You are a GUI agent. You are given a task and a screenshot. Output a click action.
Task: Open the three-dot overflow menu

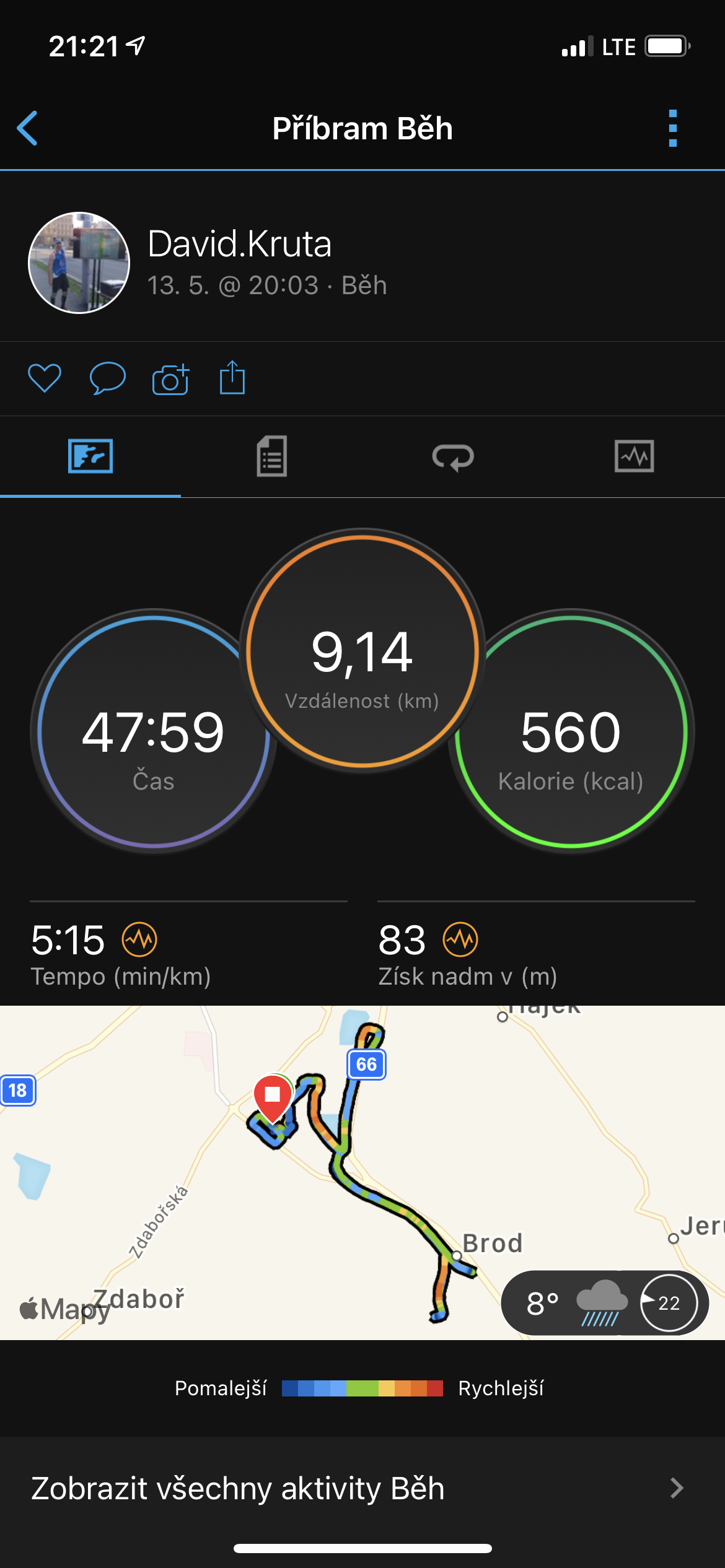[x=673, y=128]
